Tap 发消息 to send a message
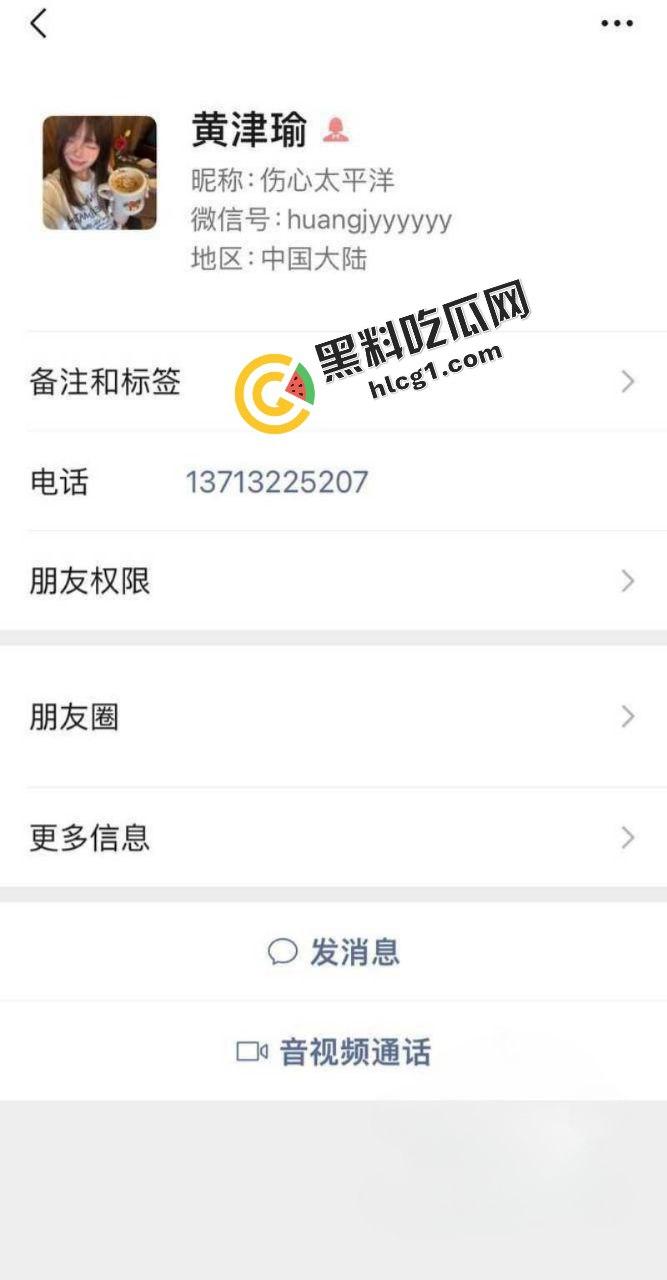The height and width of the screenshot is (1280, 667). point(334,952)
